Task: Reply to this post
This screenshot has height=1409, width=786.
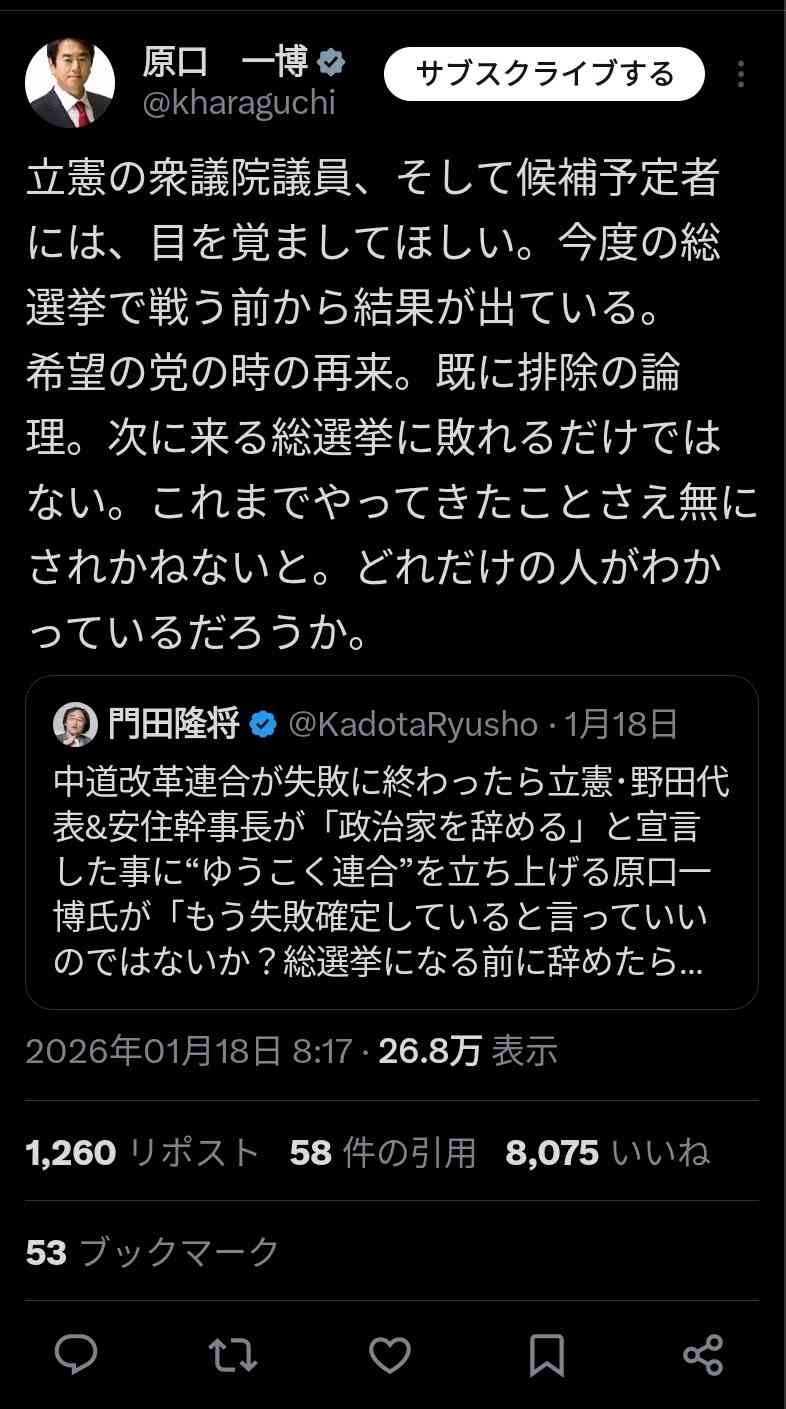Action: pos(76,1355)
